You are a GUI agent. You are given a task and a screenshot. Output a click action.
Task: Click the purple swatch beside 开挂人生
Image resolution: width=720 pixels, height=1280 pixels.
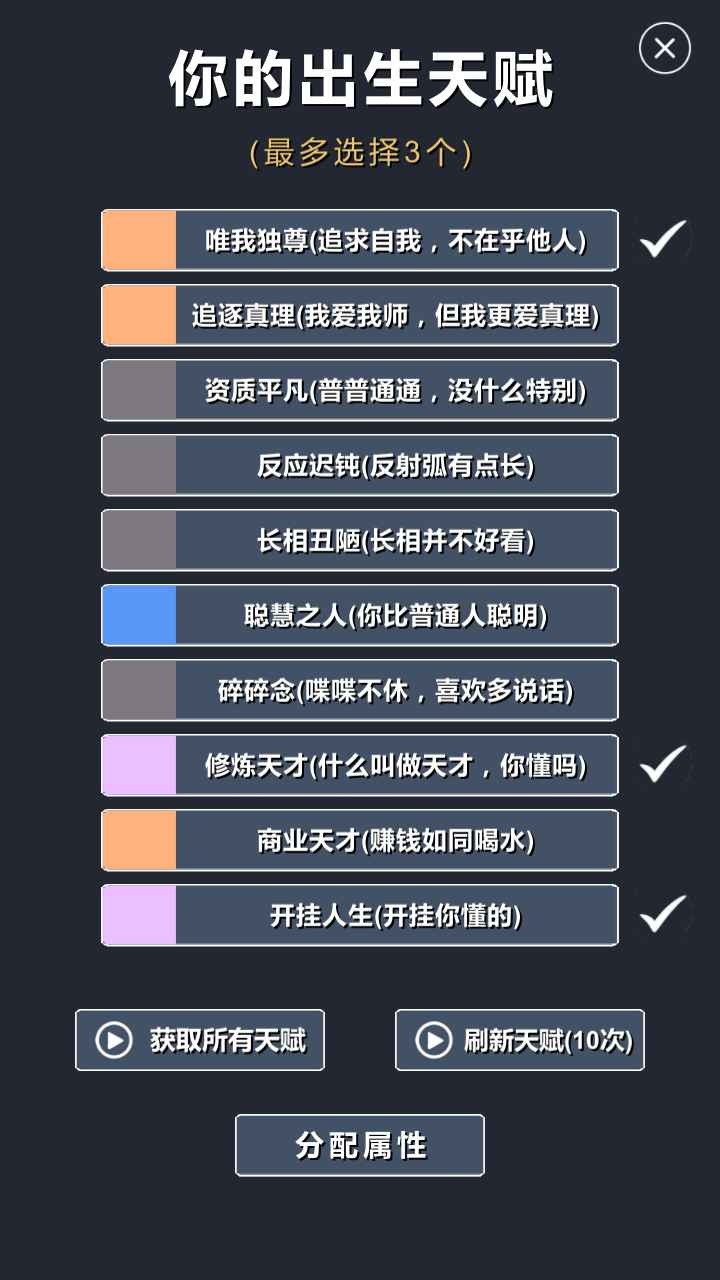(x=137, y=915)
